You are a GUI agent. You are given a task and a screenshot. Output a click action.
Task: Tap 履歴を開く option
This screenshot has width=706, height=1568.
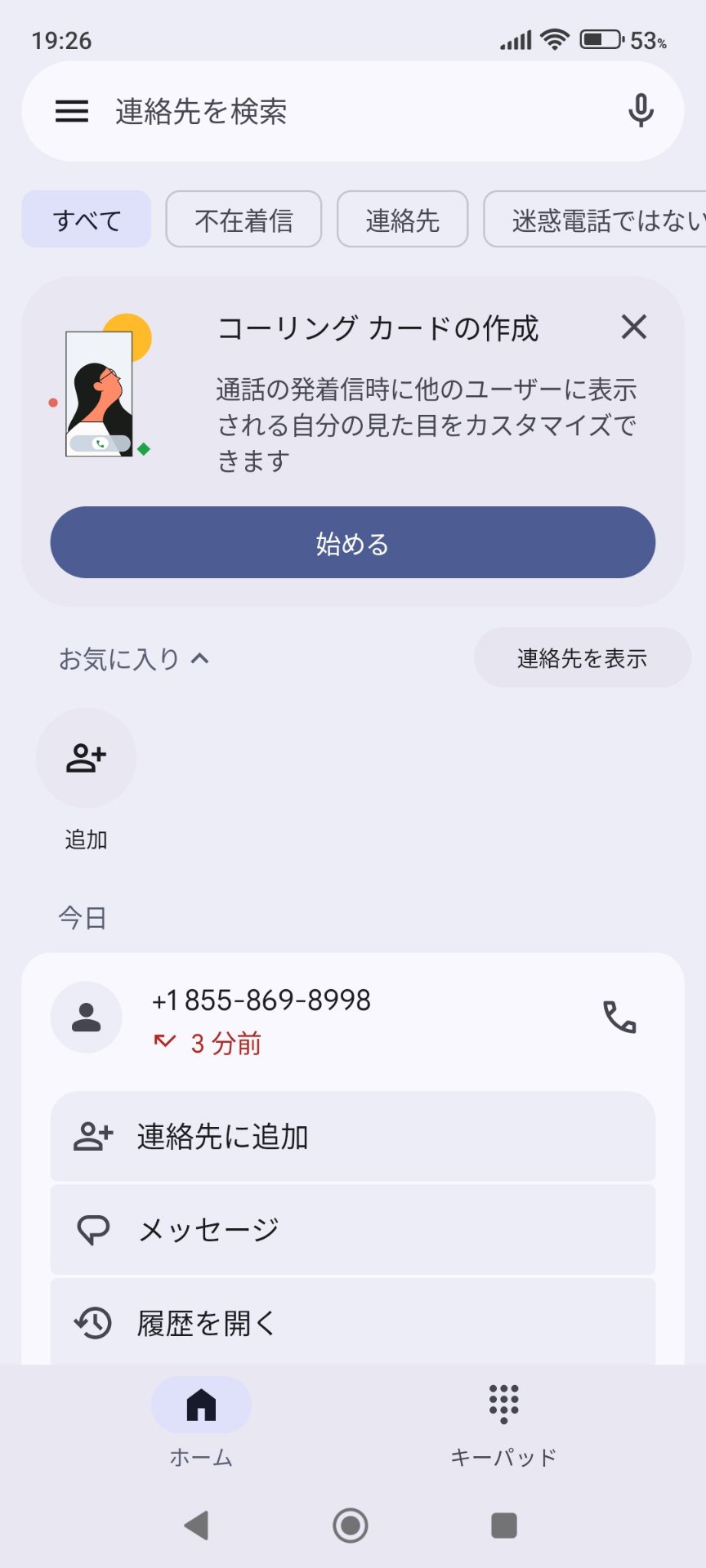point(353,1322)
